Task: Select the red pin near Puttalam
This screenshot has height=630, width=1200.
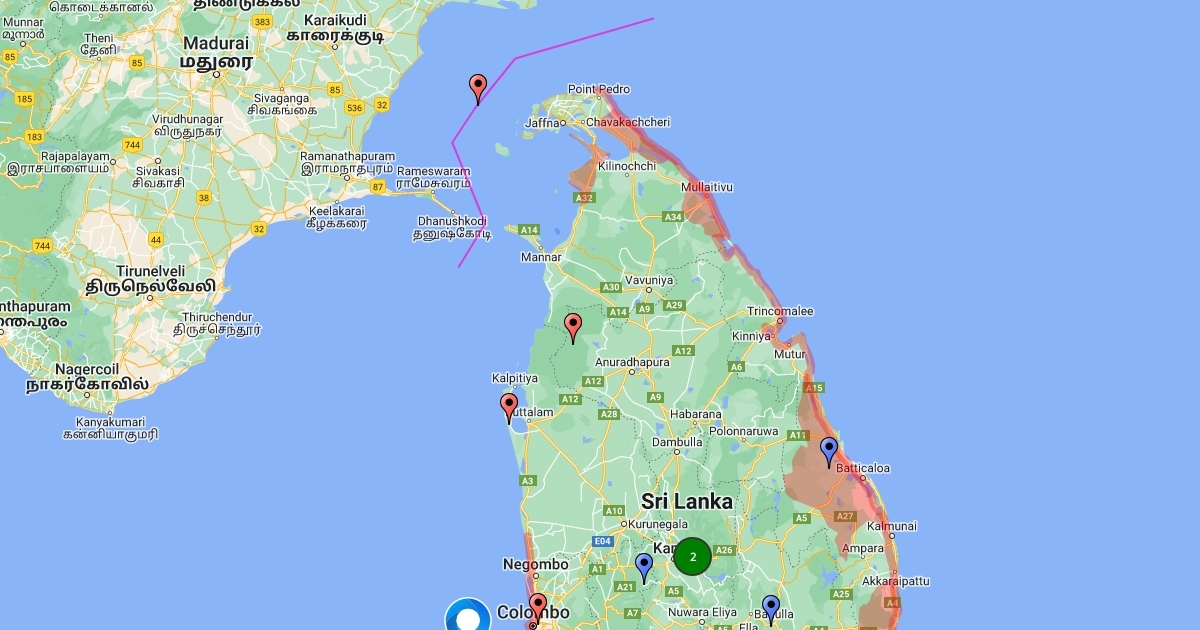Action: coord(509,406)
